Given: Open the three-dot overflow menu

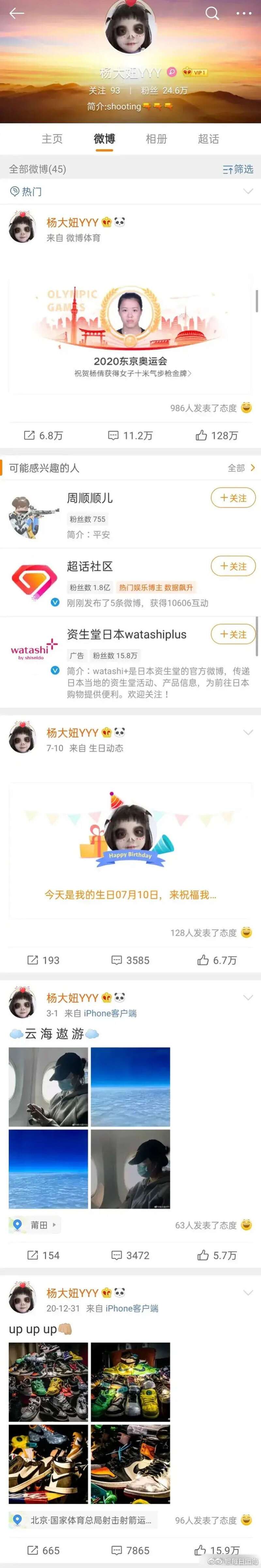Looking at the screenshot, I should click(244, 13).
